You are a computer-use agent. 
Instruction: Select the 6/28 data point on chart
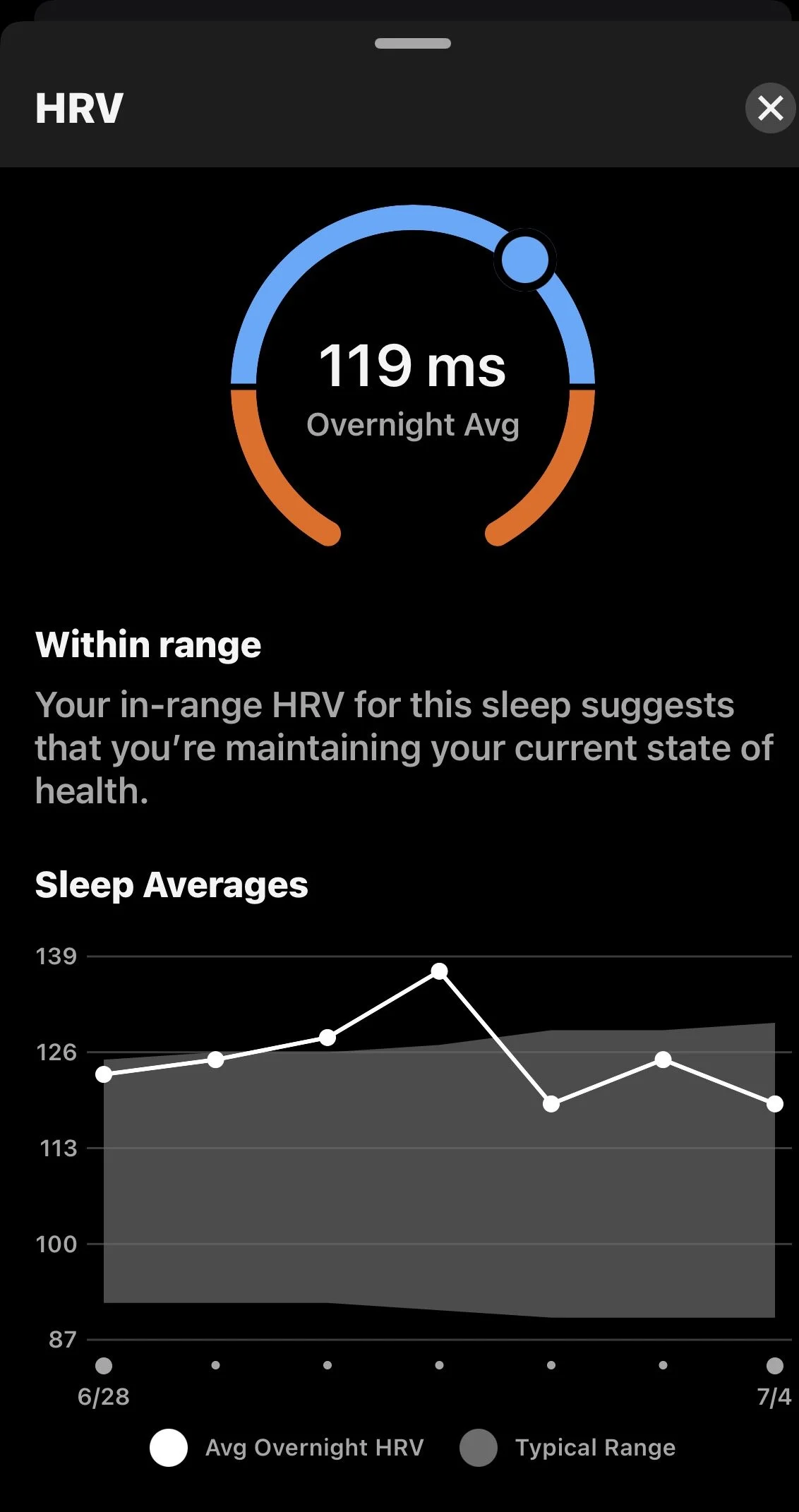pos(104,1074)
